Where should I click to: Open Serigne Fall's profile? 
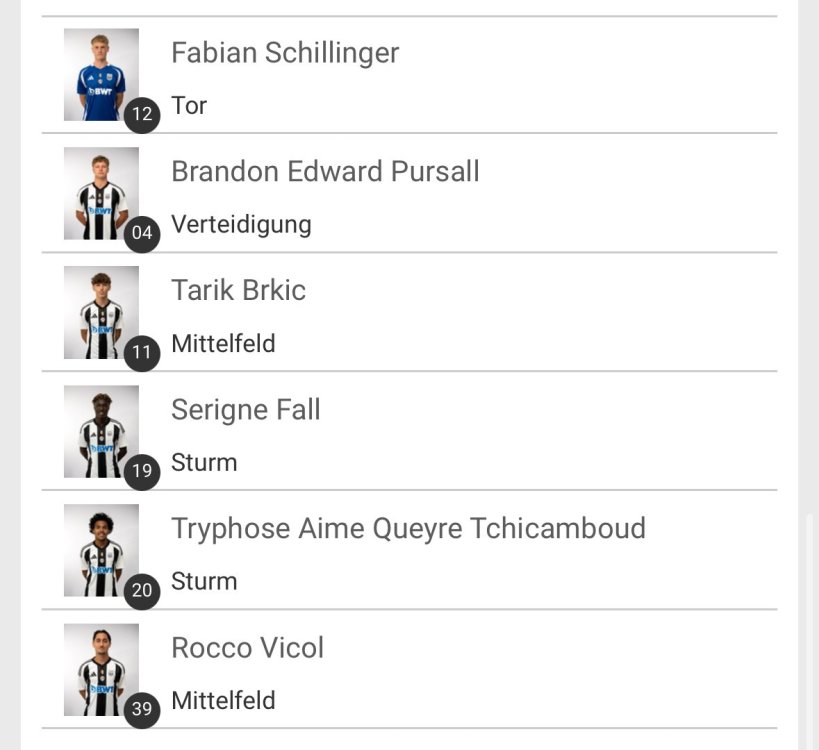pyautogui.click(x=246, y=410)
